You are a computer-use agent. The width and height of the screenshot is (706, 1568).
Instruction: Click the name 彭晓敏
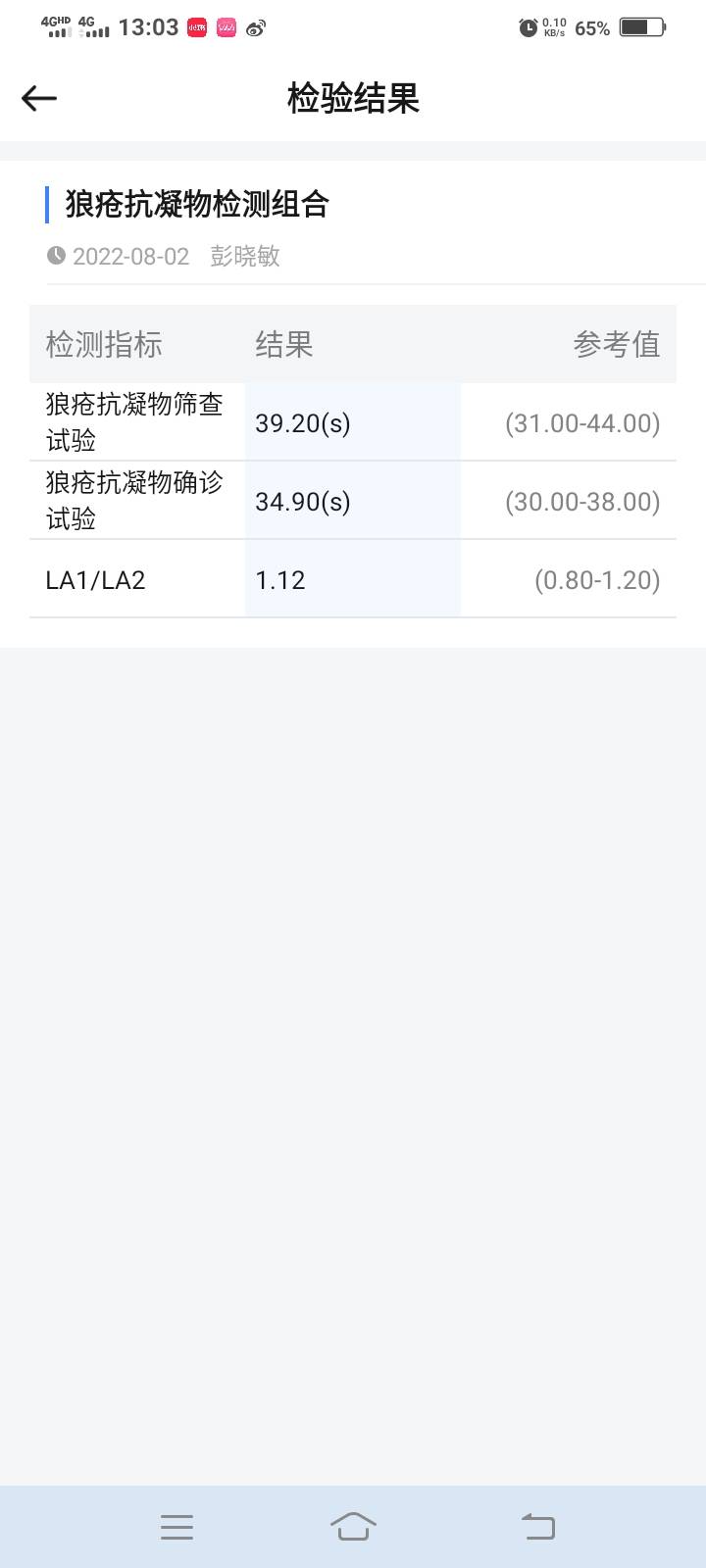(245, 256)
